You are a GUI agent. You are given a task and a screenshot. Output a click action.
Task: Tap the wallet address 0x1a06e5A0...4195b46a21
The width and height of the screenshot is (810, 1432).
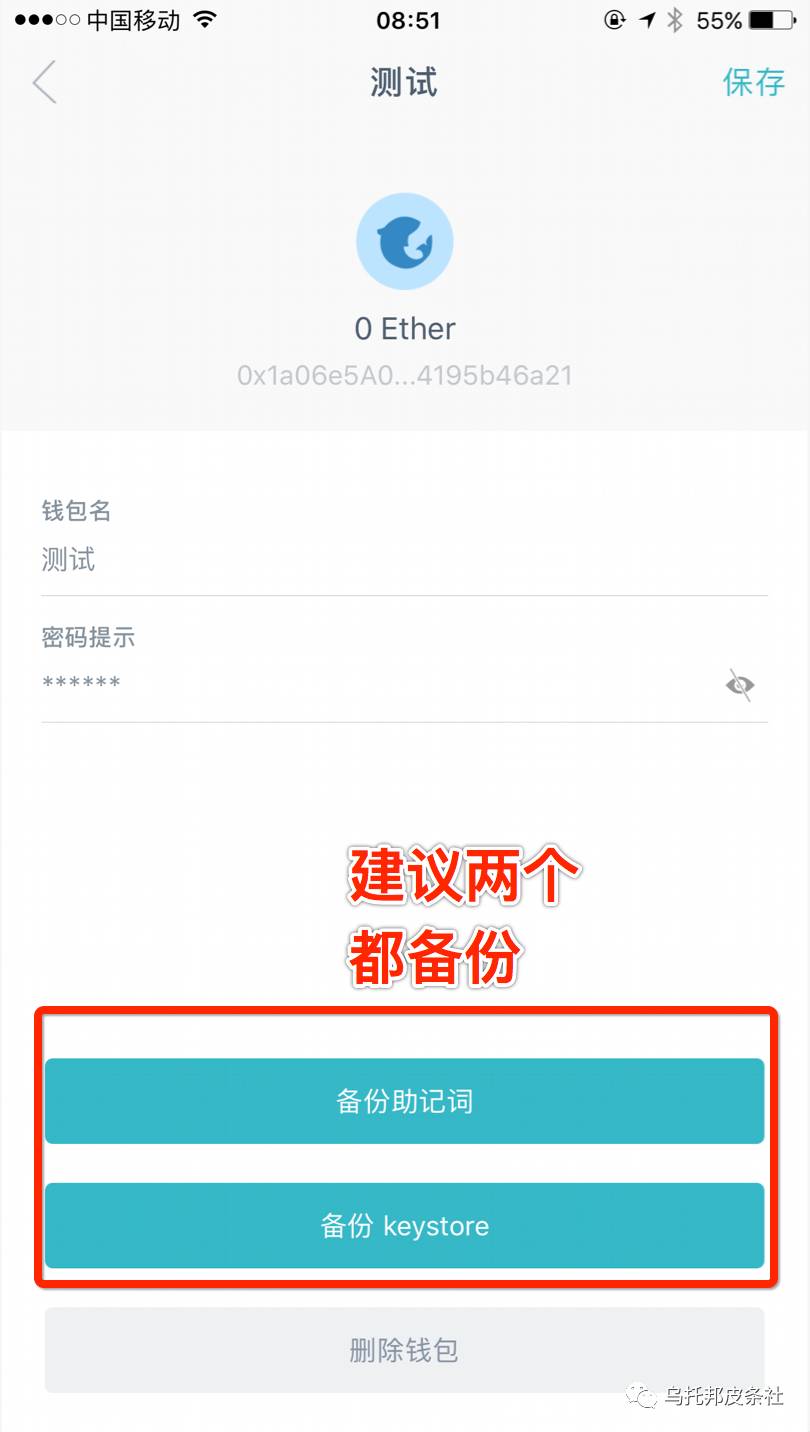coord(404,375)
